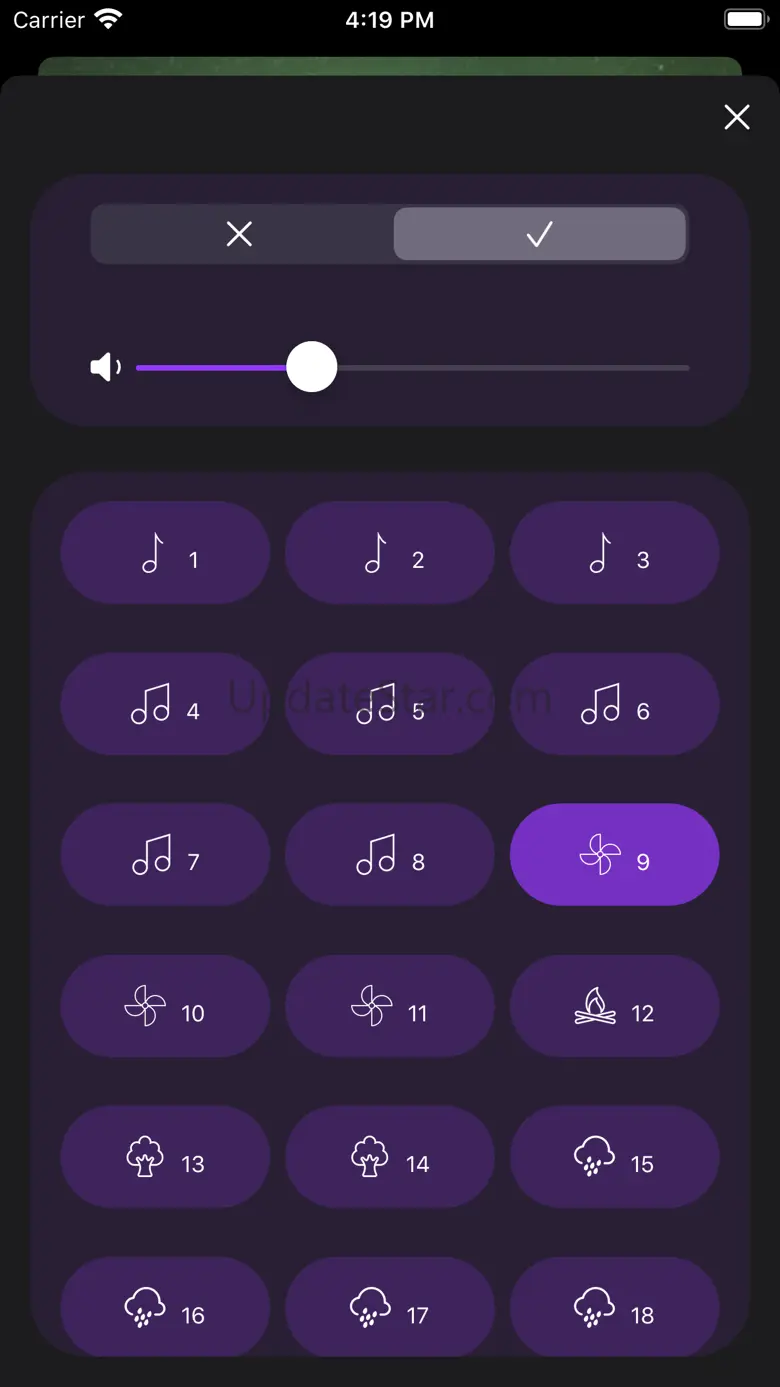Close the sound panel with the X icon
The height and width of the screenshot is (1387, 780).
(737, 117)
